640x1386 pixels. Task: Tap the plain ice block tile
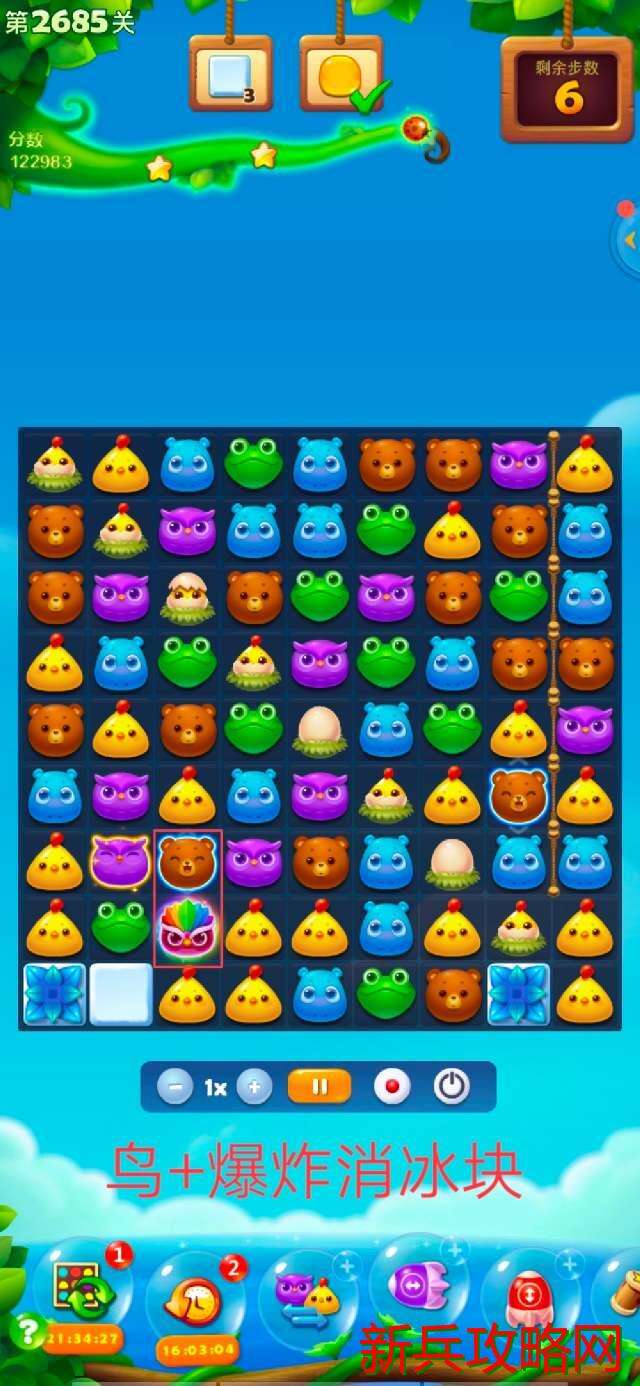[121, 994]
